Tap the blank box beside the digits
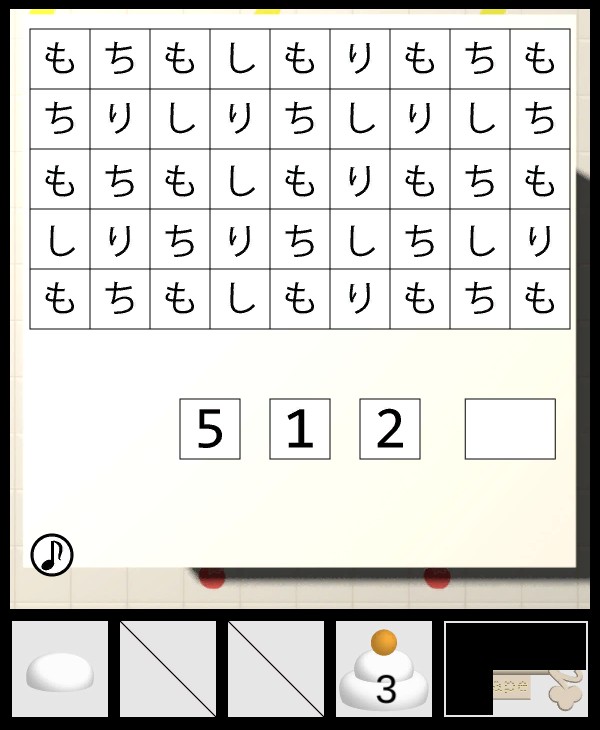The height and width of the screenshot is (730, 600). [510, 429]
